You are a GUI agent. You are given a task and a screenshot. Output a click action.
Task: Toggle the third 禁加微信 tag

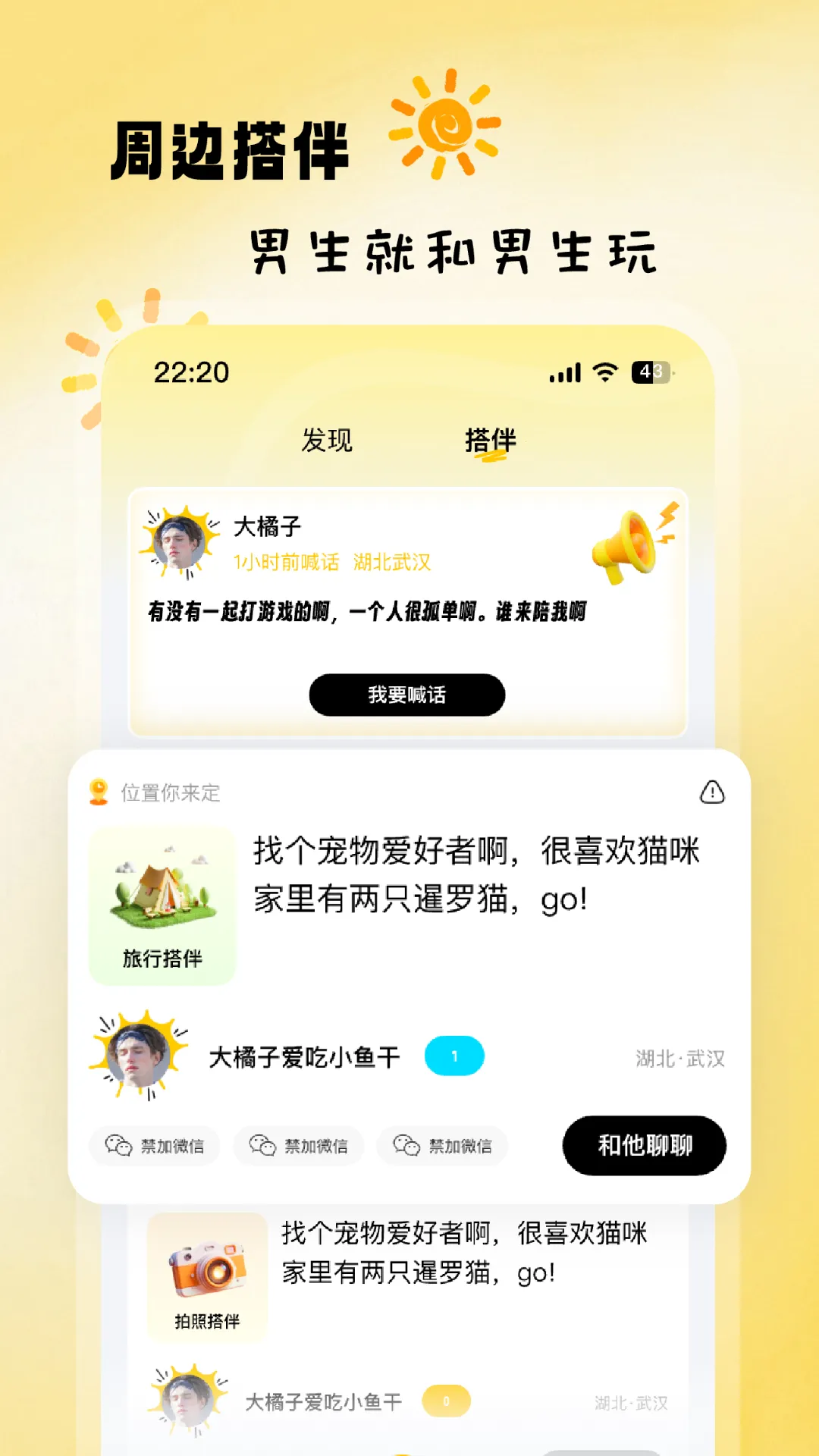[443, 1146]
